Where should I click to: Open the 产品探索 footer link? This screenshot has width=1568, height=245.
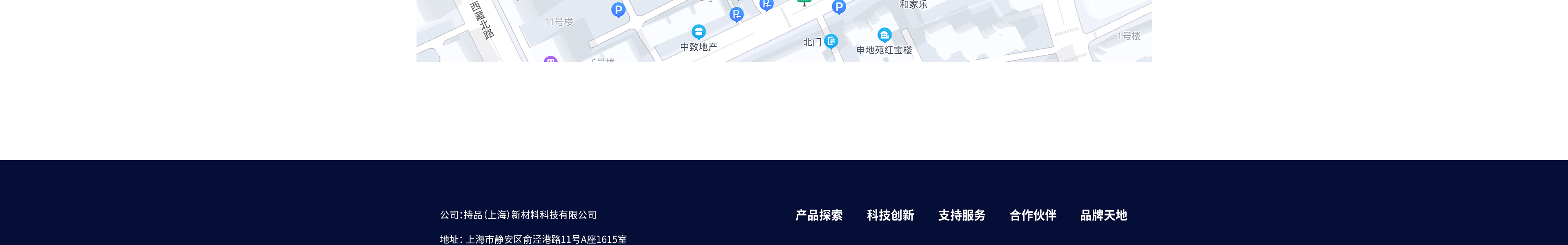coord(819,215)
